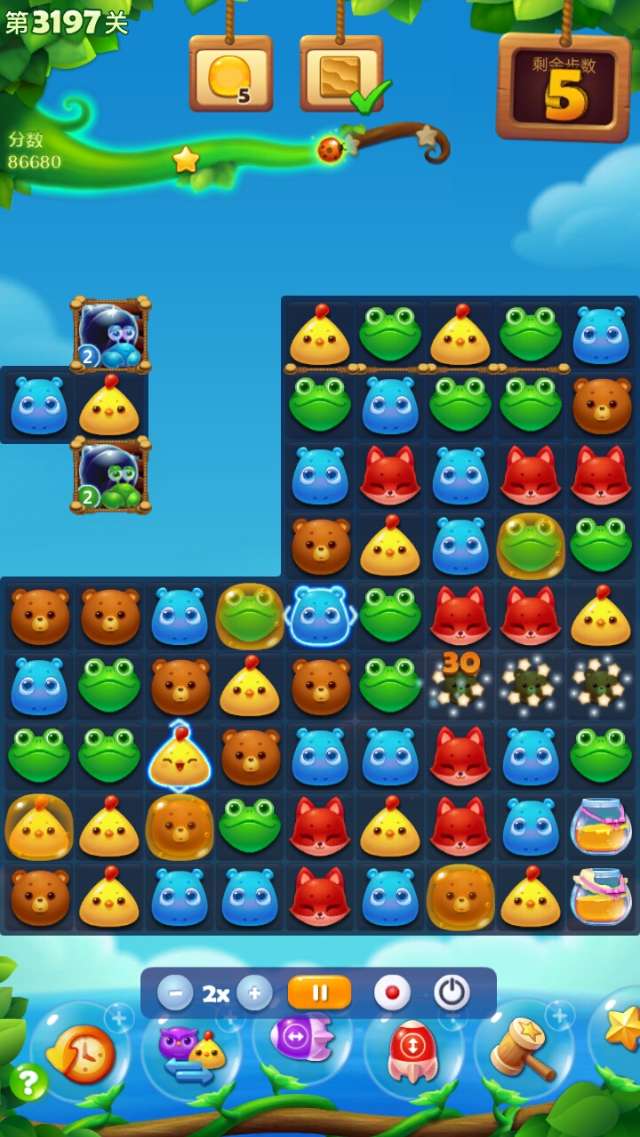Viewport: 640px width, 1137px height.
Task: Open the green help question mark
Action: (x=27, y=1083)
